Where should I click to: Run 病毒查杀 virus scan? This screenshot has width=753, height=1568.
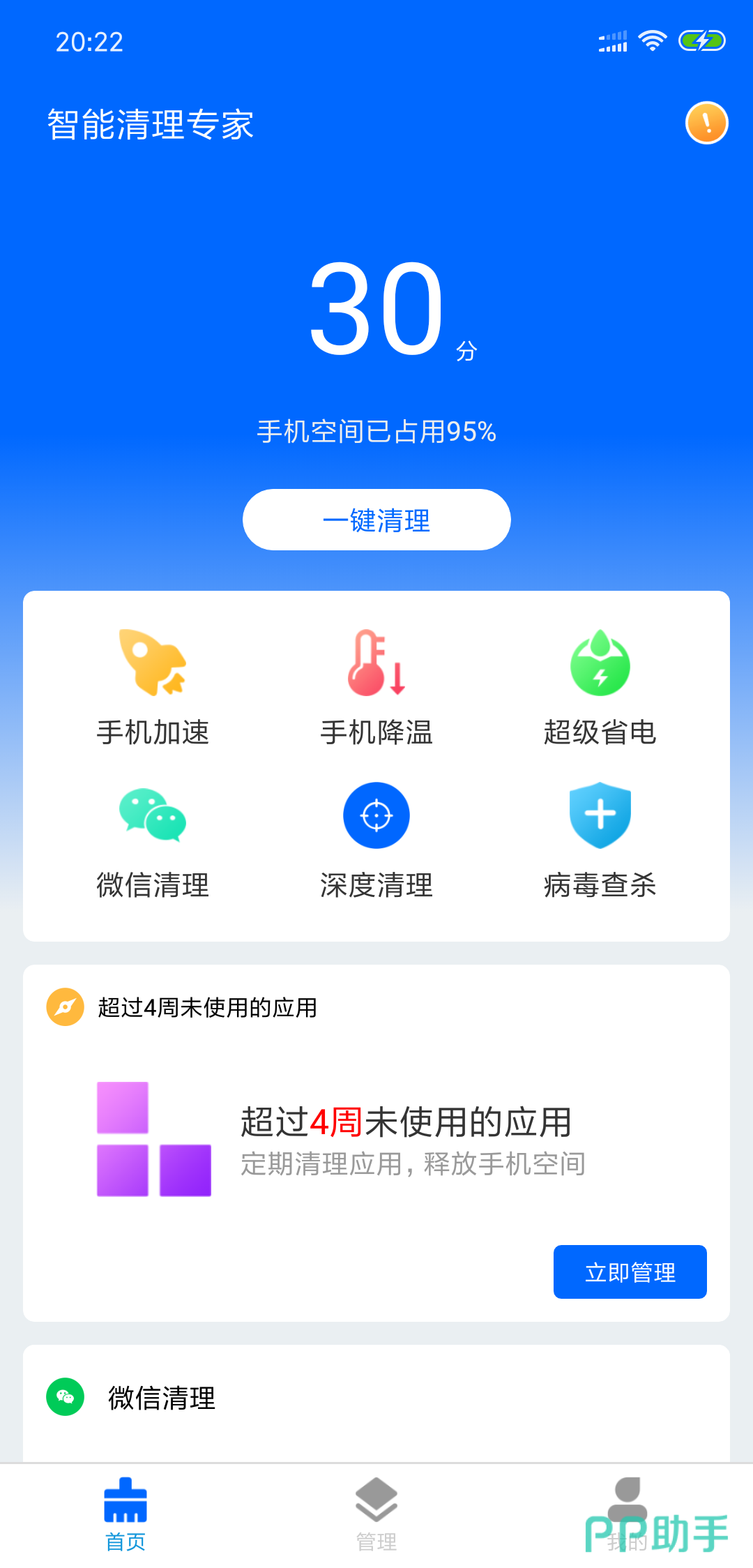click(x=600, y=840)
